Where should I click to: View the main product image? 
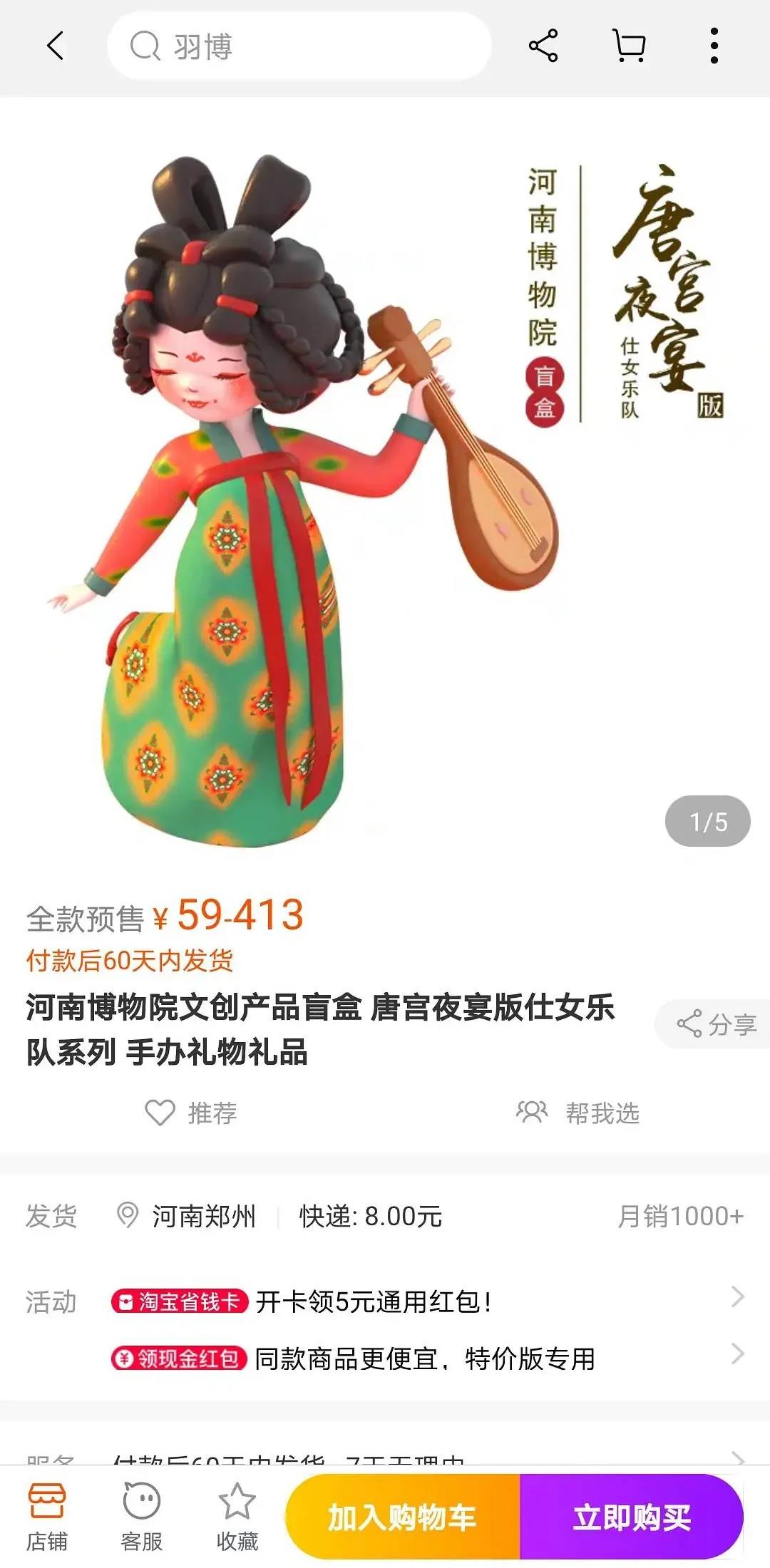(x=385, y=485)
